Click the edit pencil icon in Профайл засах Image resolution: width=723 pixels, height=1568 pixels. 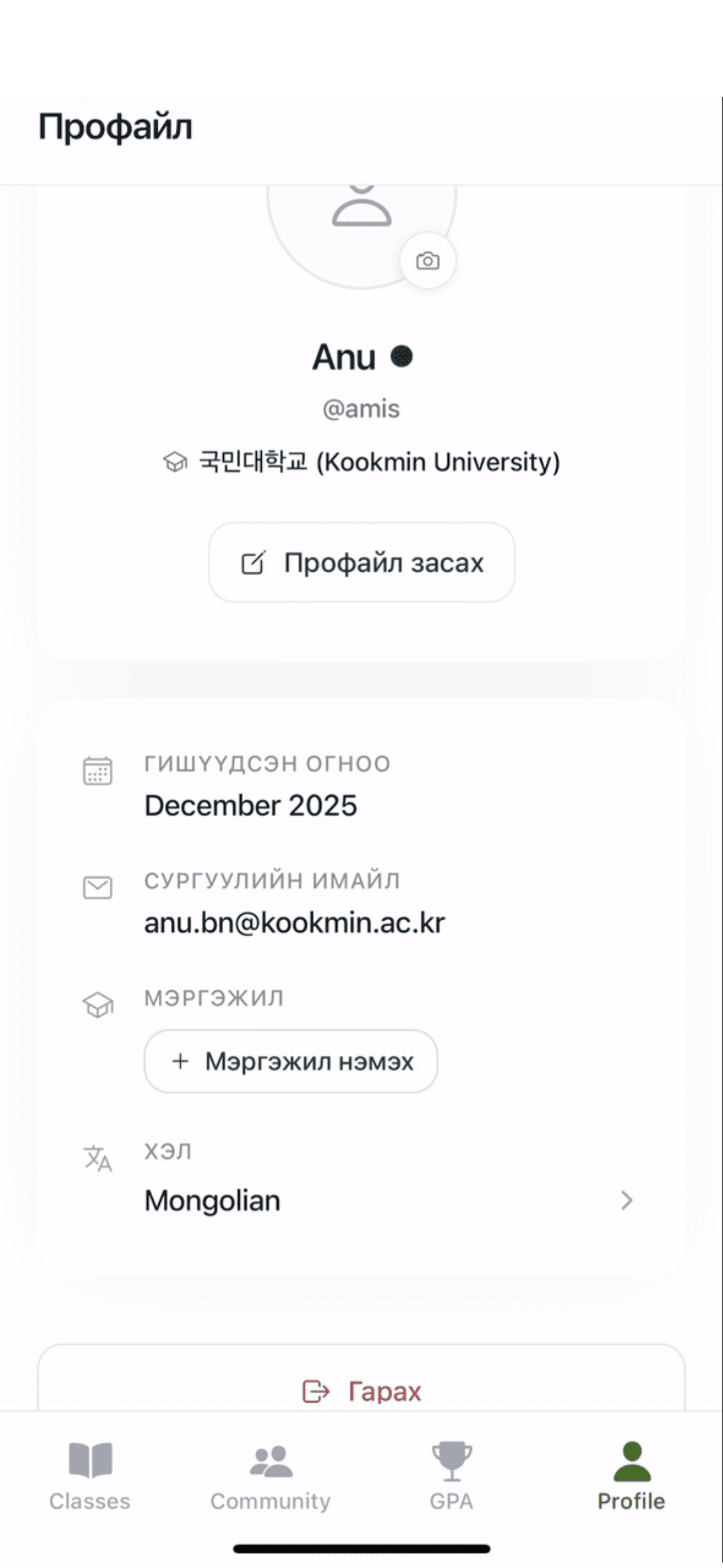pyautogui.click(x=253, y=563)
